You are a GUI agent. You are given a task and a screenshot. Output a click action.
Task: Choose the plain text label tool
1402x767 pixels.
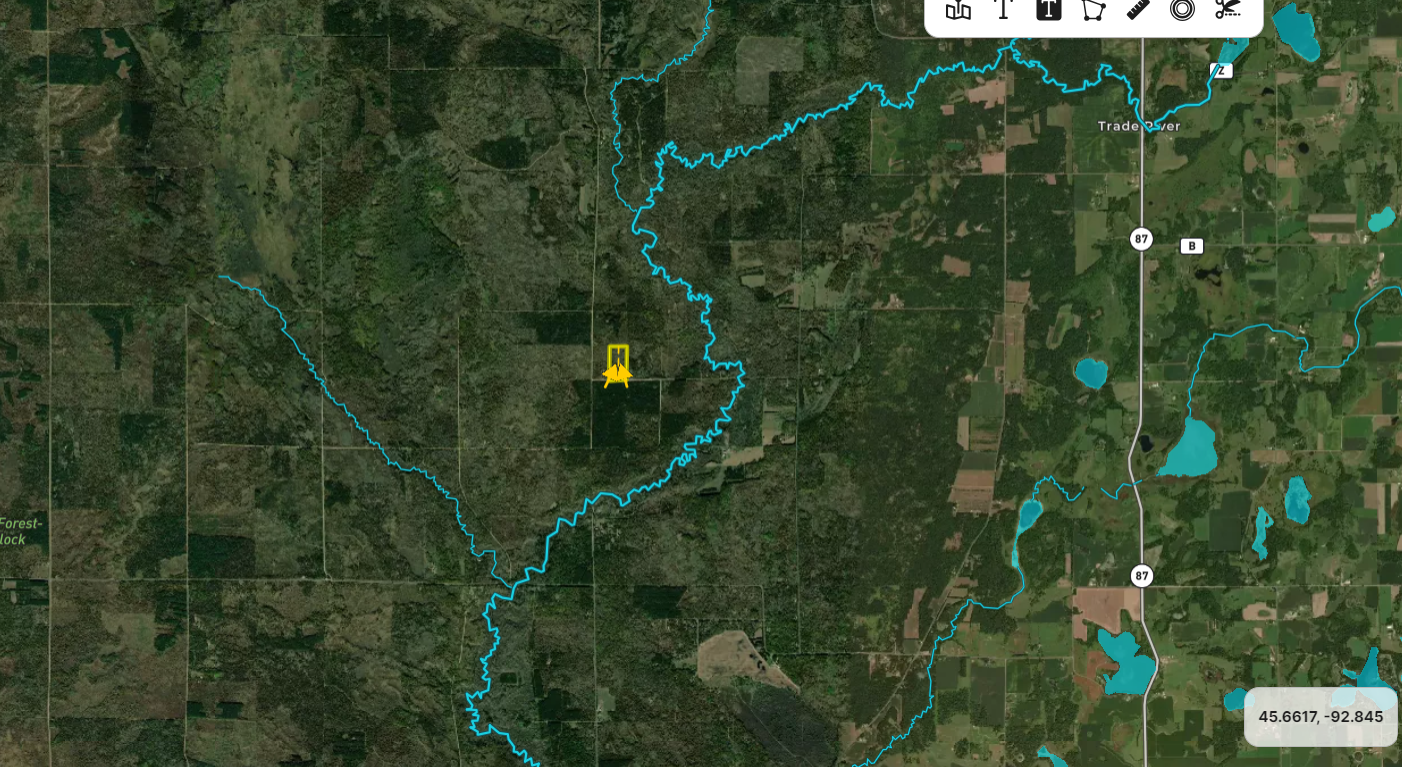click(x=1004, y=10)
